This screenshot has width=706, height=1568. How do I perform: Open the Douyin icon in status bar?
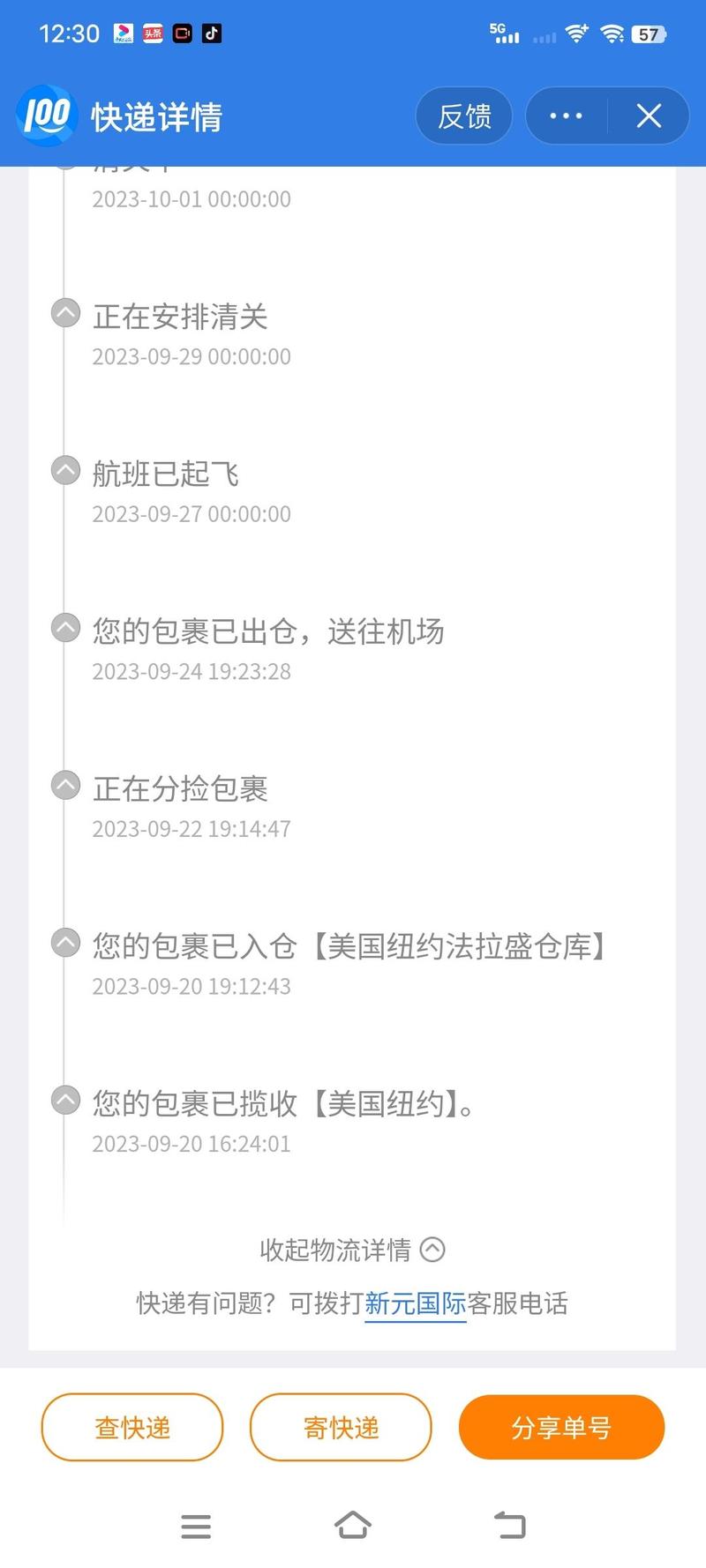[x=209, y=33]
